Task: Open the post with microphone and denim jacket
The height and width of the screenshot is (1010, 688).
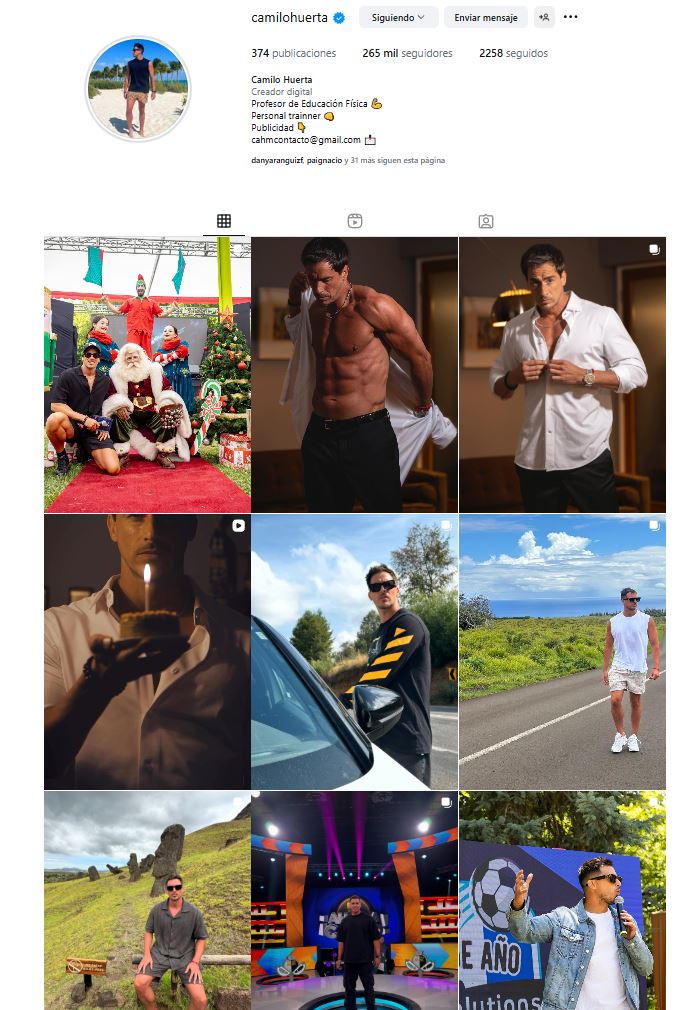Action: point(562,900)
